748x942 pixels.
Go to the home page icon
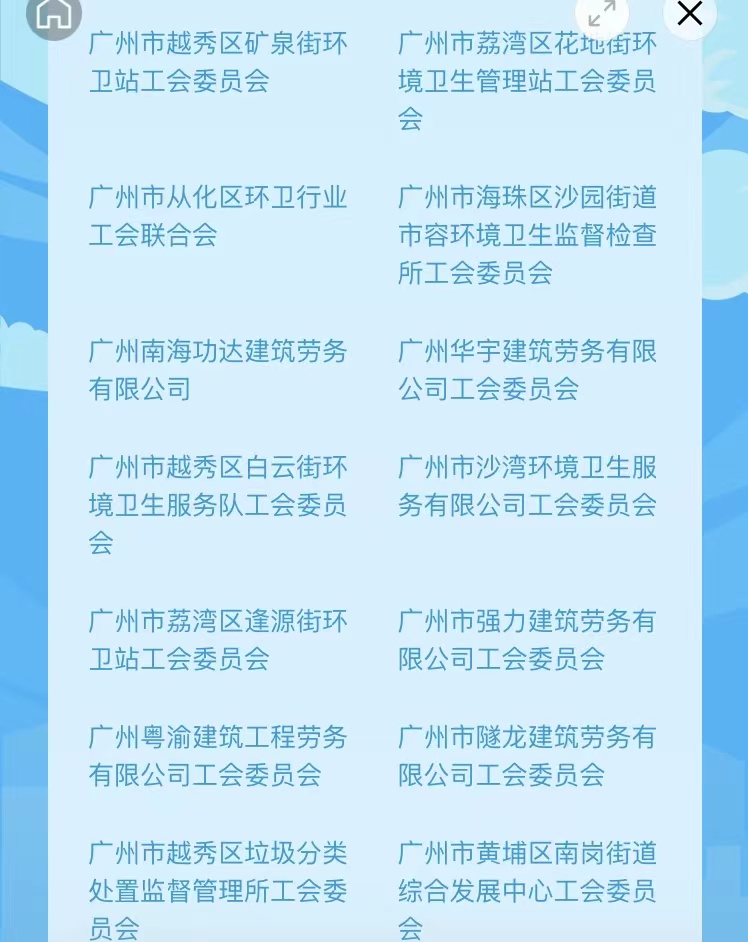53,14
